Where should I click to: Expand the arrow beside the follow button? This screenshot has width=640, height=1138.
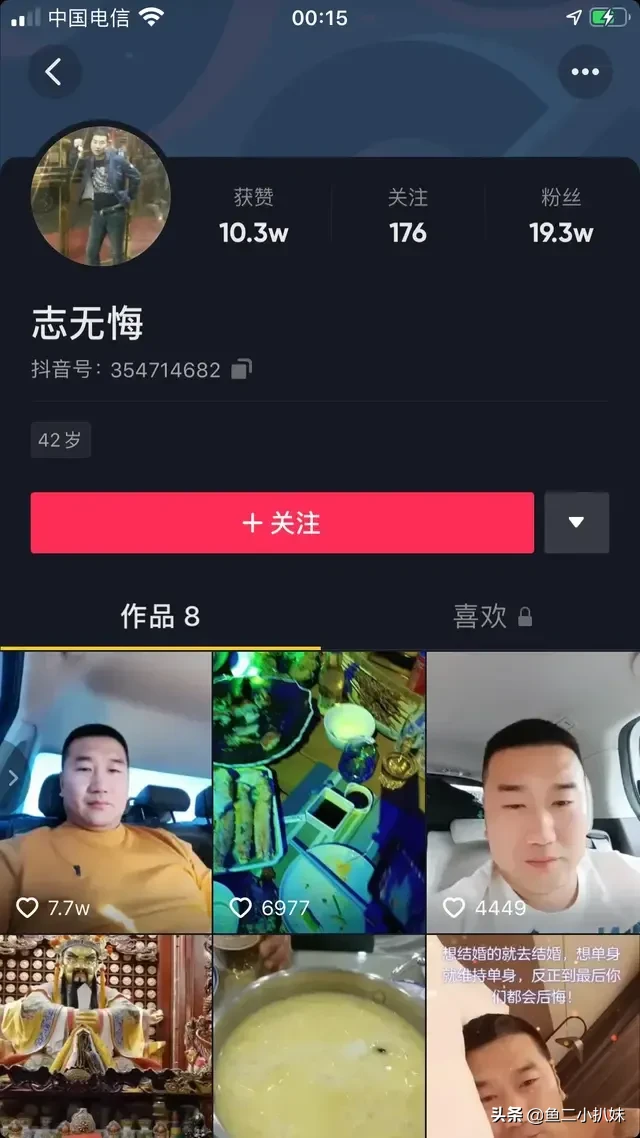pyautogui.click(x=576, y=523)
